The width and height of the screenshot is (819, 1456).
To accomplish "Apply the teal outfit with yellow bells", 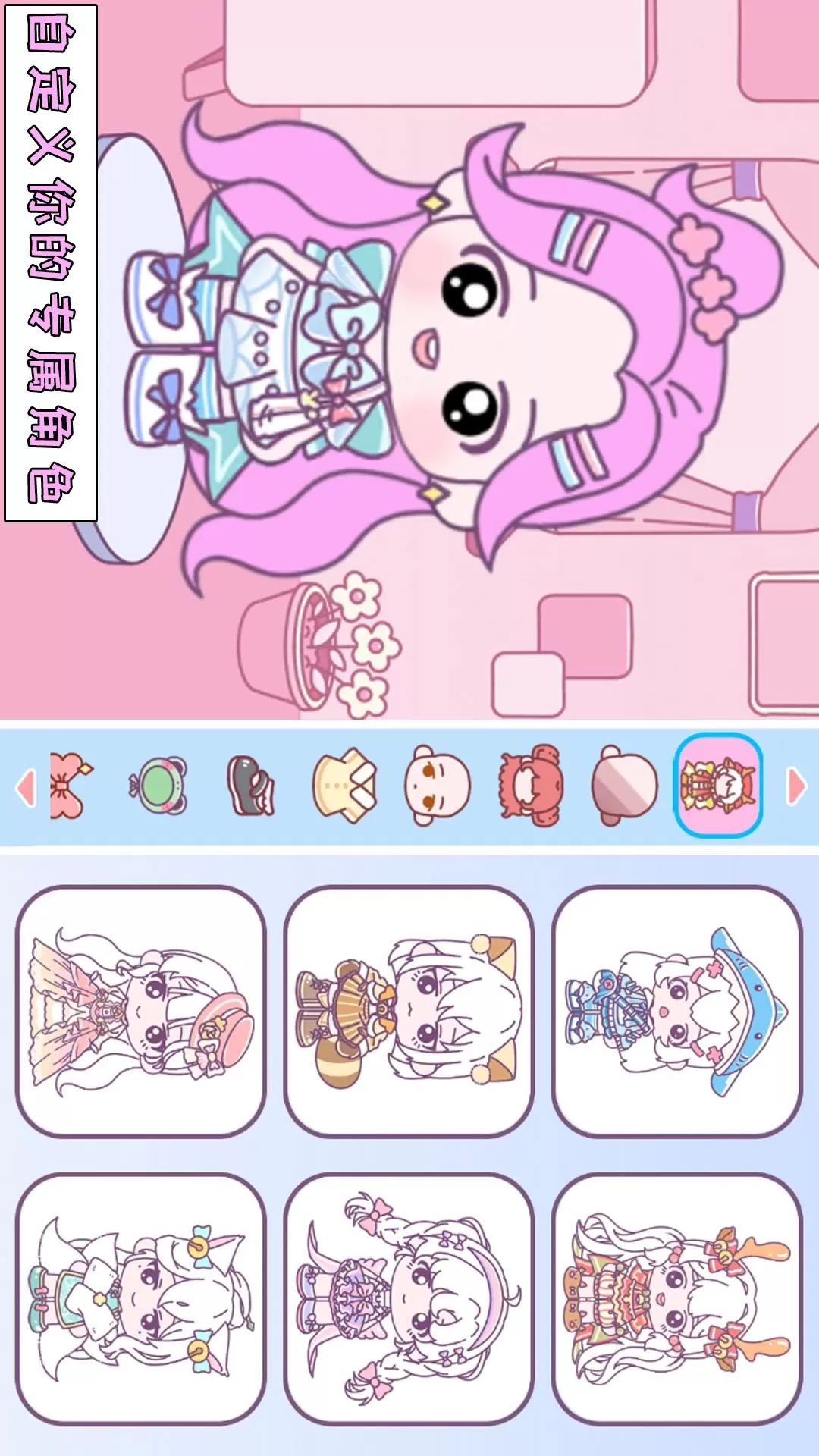I will coord(141,1299).
